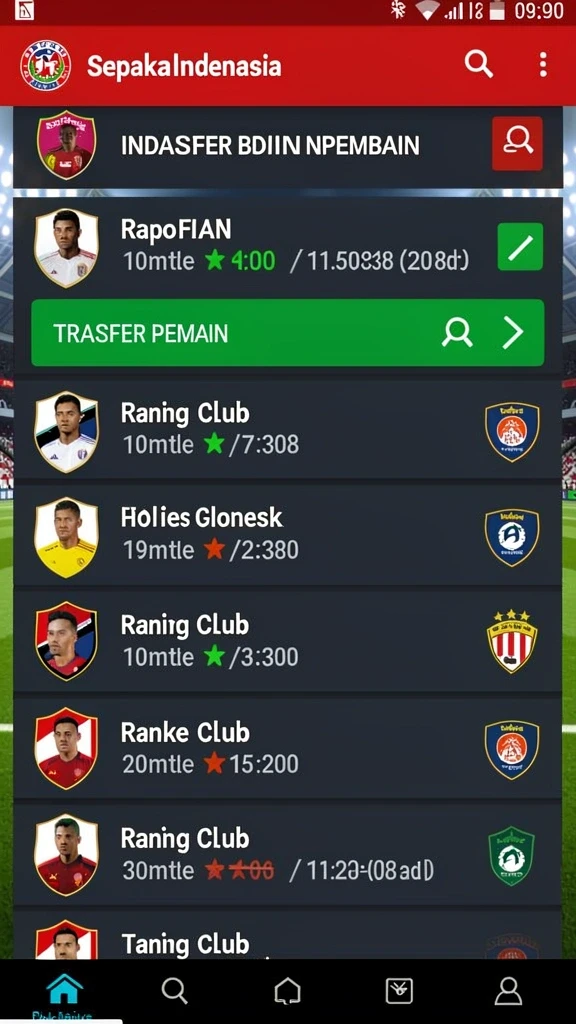Open search in the top app bar

tap(479, 65)
